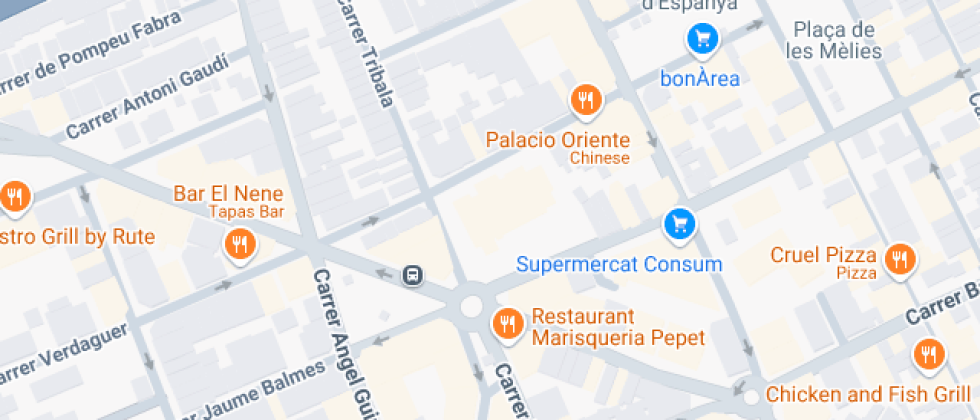The height and width of the screenshot is (420, 980).
Task: Tap the Chicken and Fish Grill pin
Action: (929, 354)
